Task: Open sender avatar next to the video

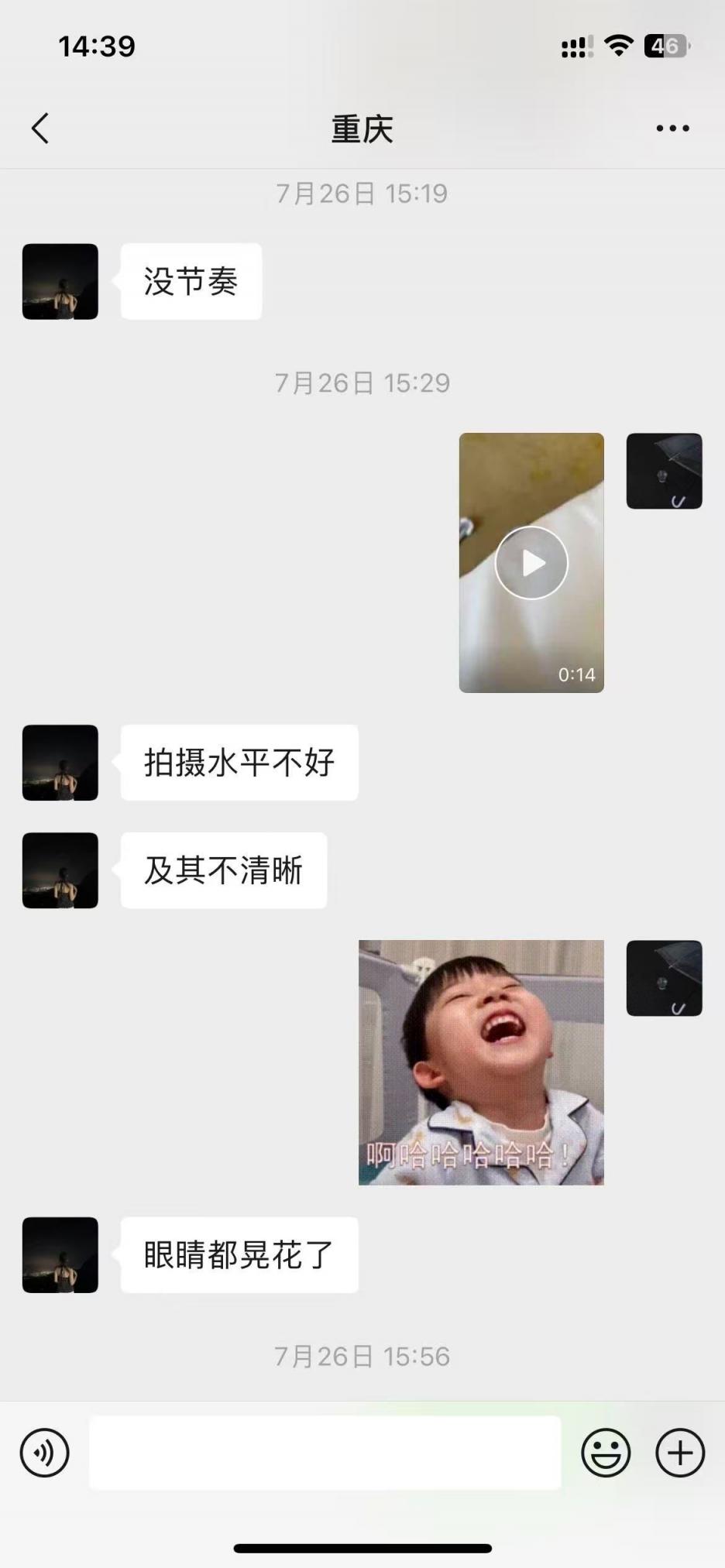Action: [x=664, y=471]
